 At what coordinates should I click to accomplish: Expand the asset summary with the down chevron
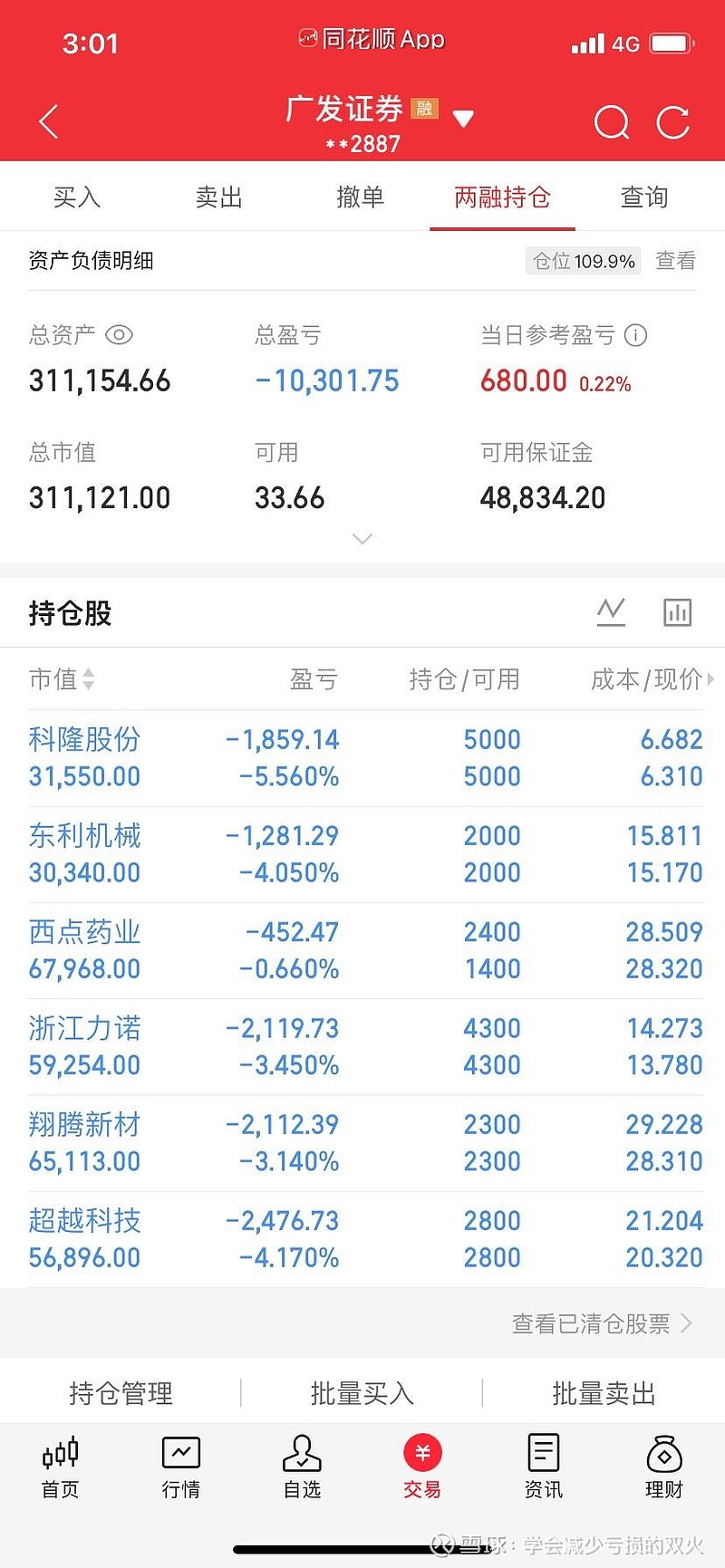362,538
